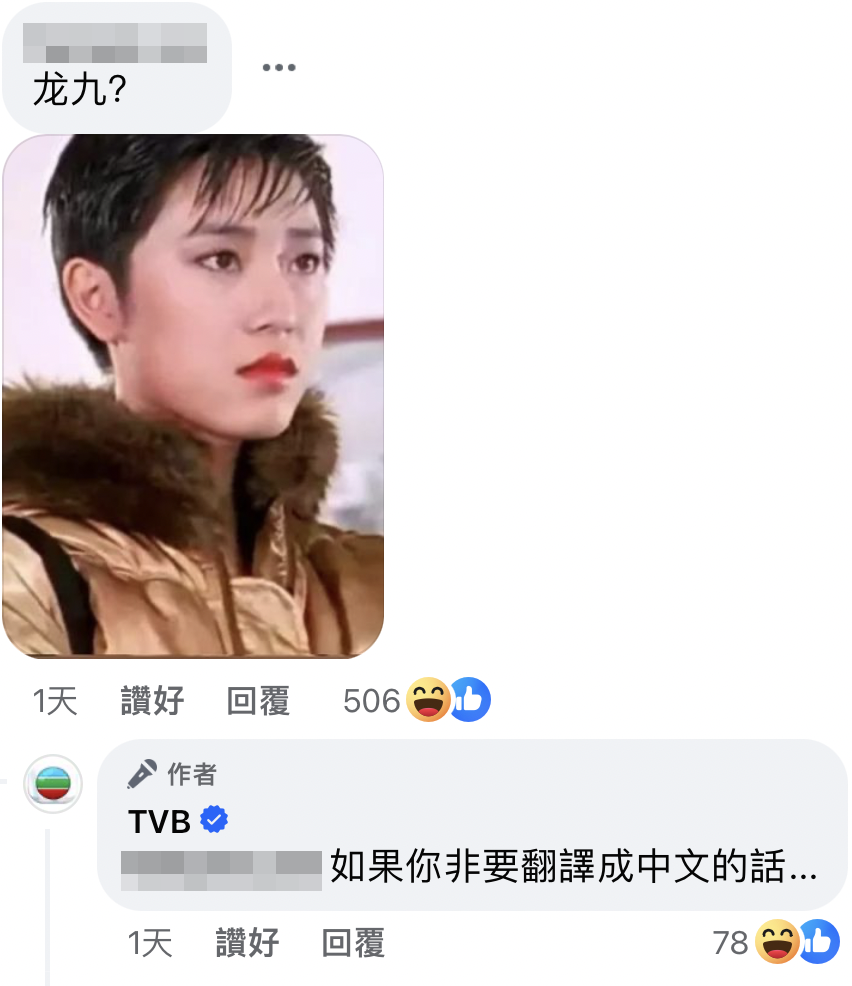Click the thumbs-up reaction icon next to 506

point(466,700)
